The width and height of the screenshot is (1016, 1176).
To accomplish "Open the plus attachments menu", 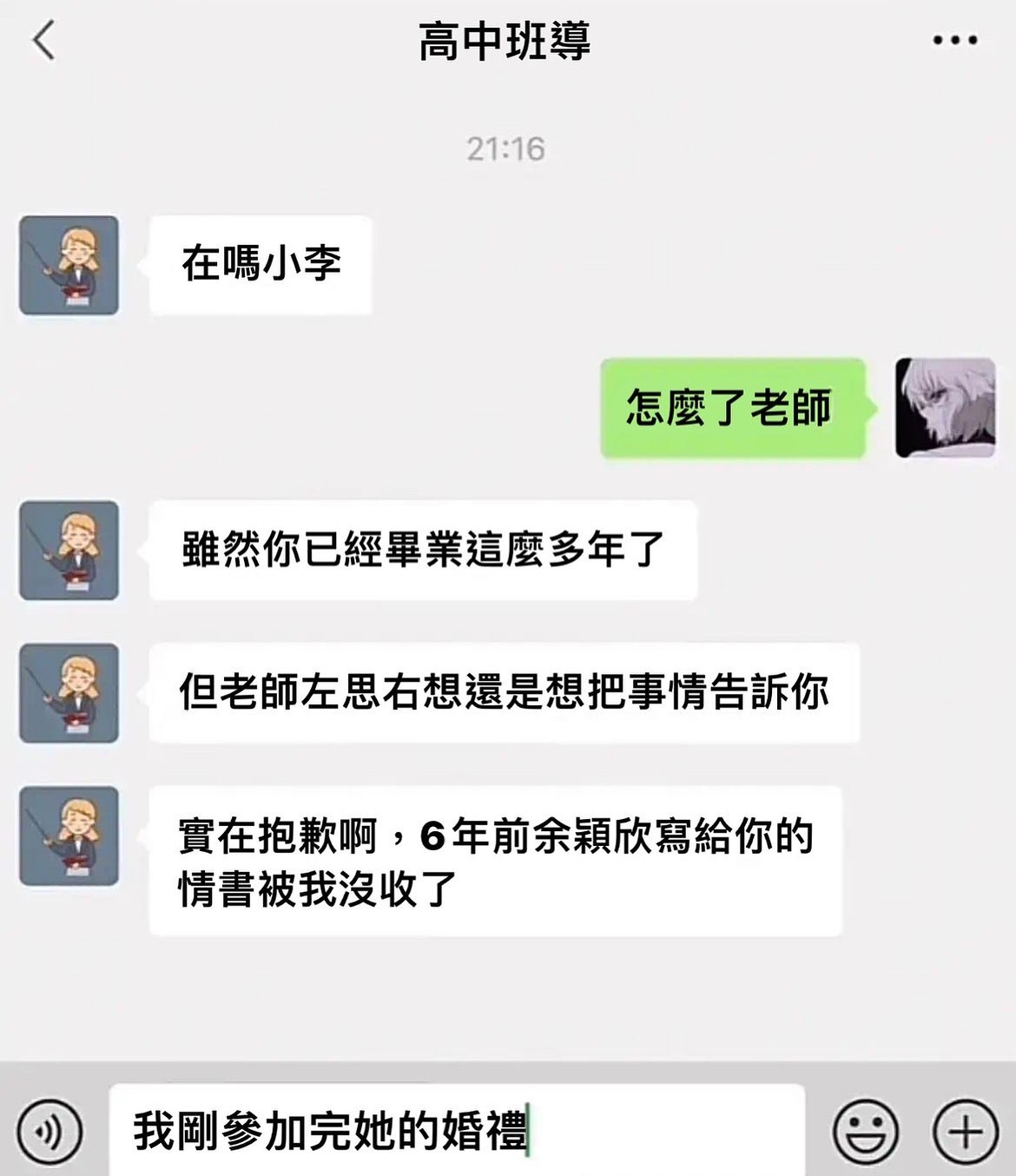I will tap(965, 1132).
